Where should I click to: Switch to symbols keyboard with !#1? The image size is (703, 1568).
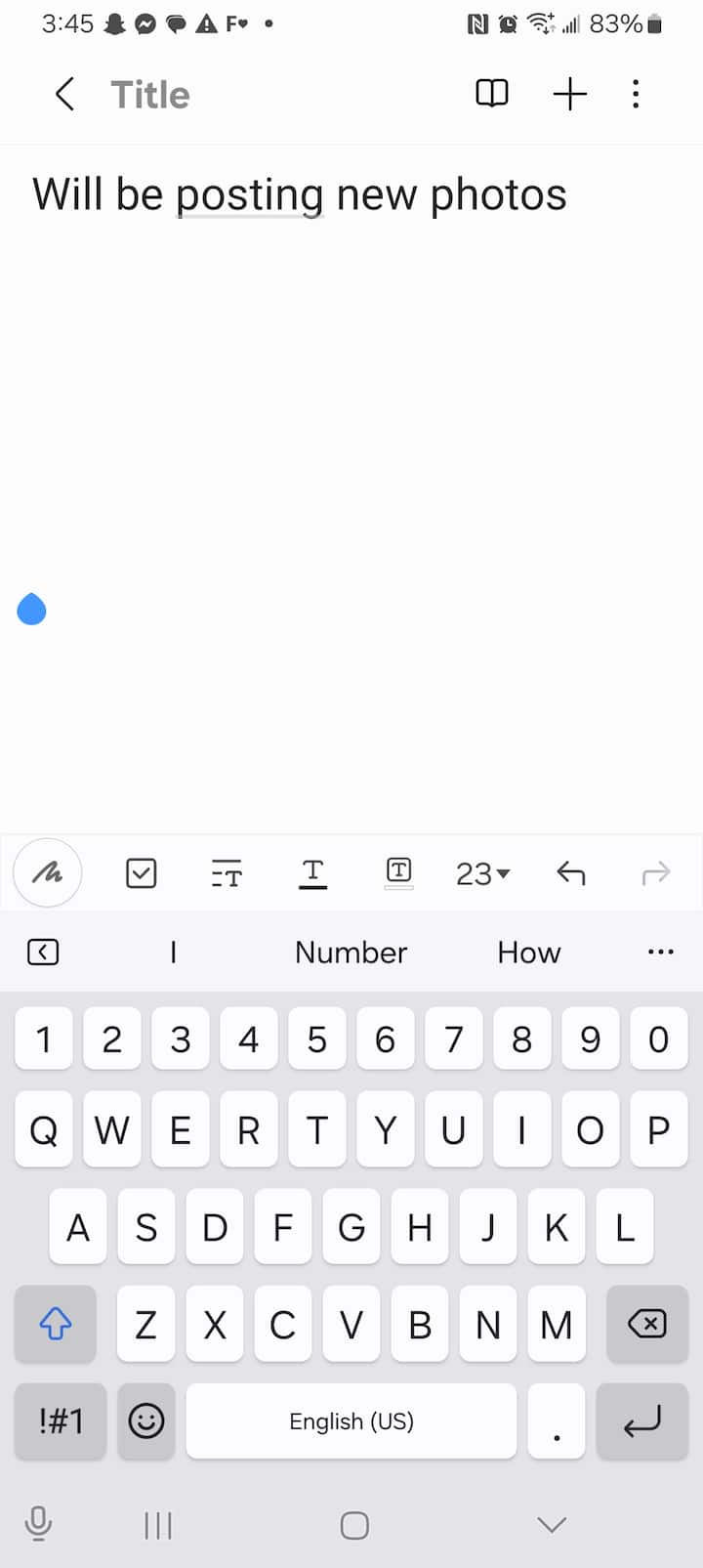point(61,1420)
